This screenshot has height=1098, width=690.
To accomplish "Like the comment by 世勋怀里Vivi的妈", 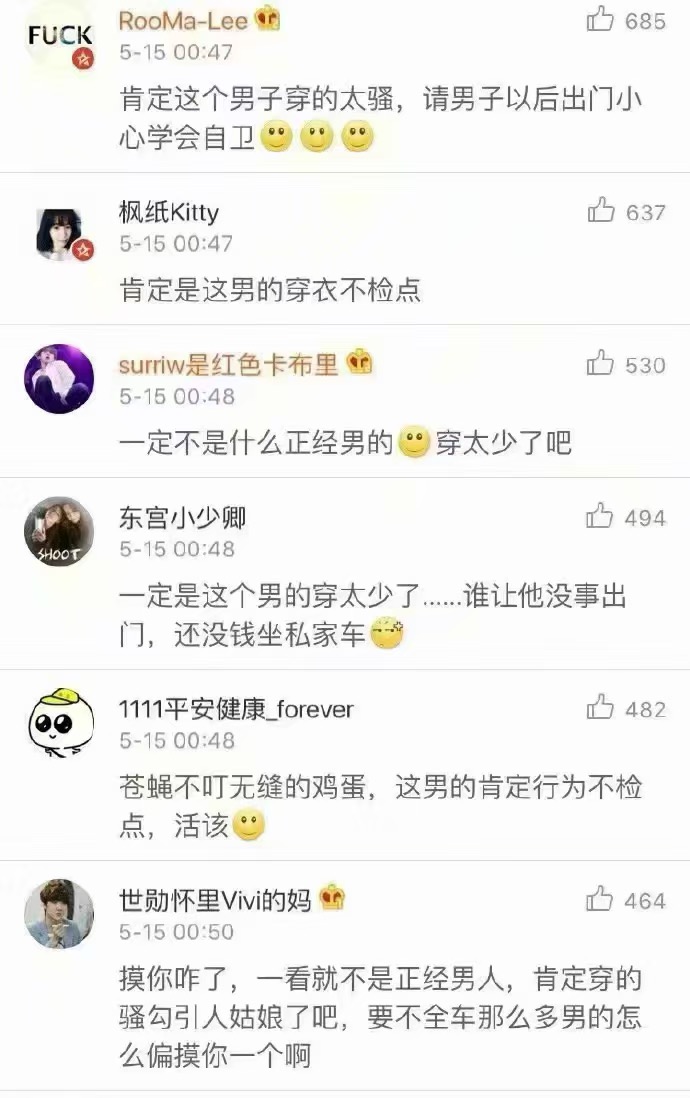I will click(600, 898).
